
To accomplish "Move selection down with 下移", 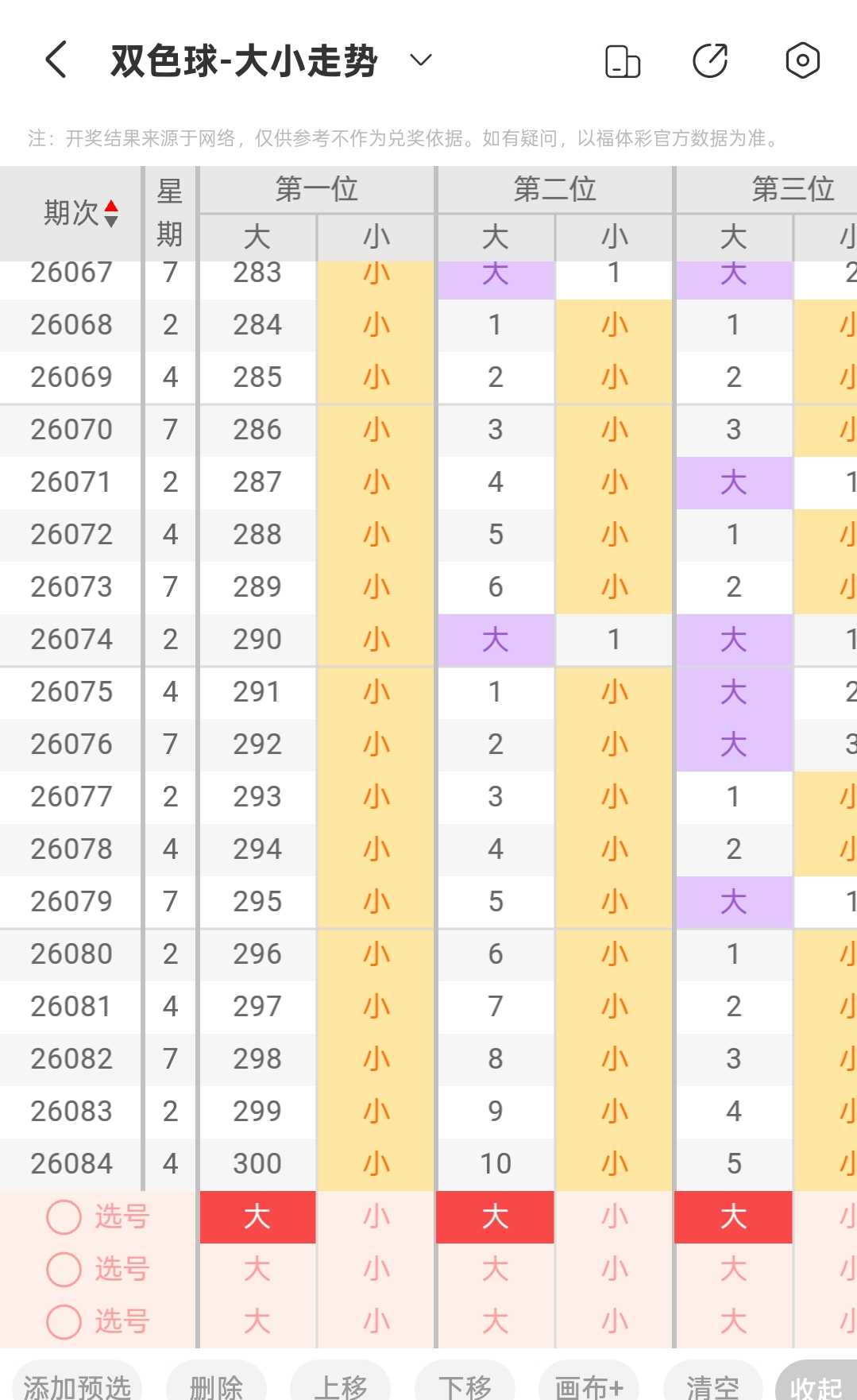I will pos(465,1383).
